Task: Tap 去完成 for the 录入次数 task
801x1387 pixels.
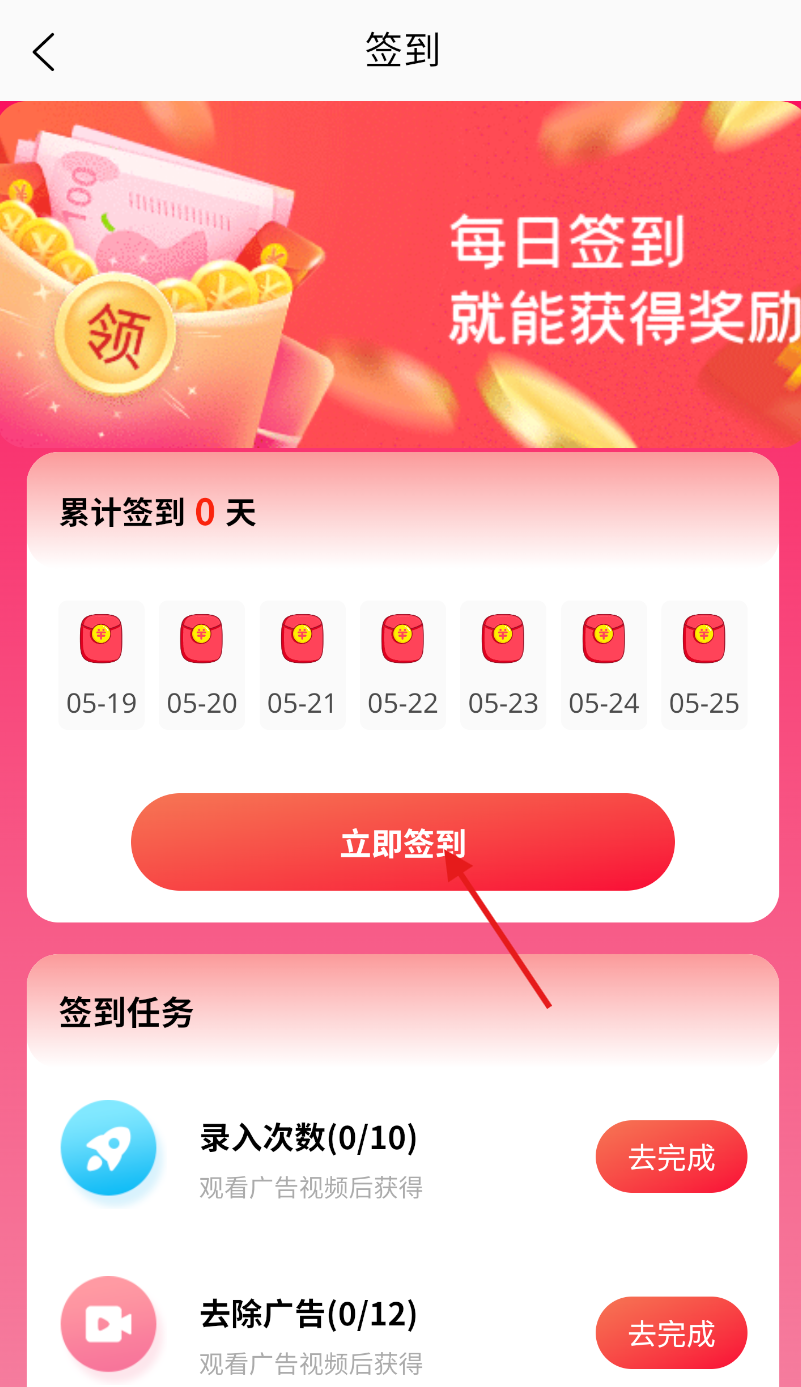Action: [671, 1157]
